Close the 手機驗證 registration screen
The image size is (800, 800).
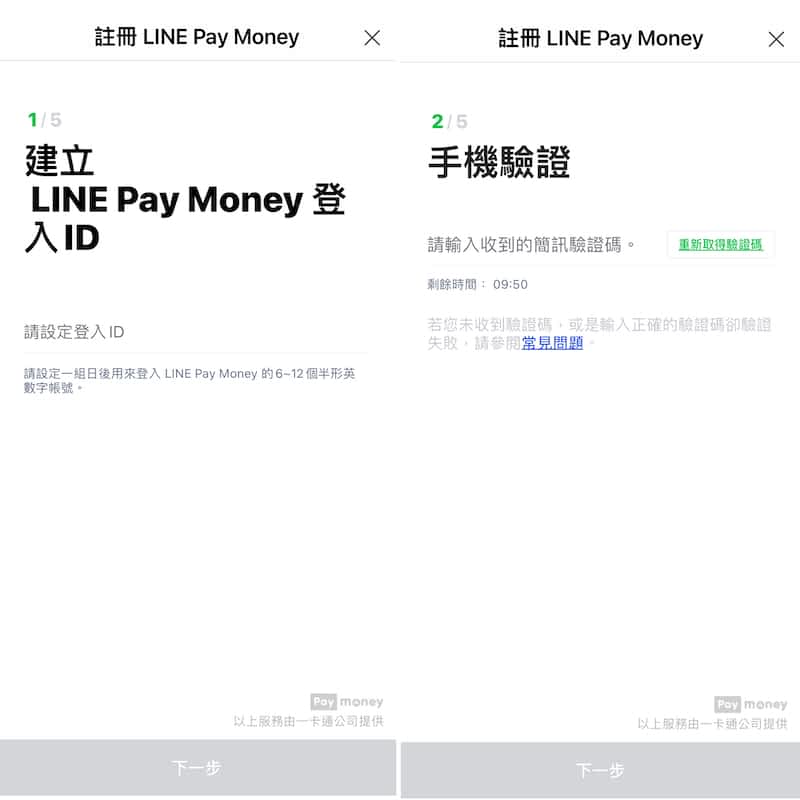776,39
